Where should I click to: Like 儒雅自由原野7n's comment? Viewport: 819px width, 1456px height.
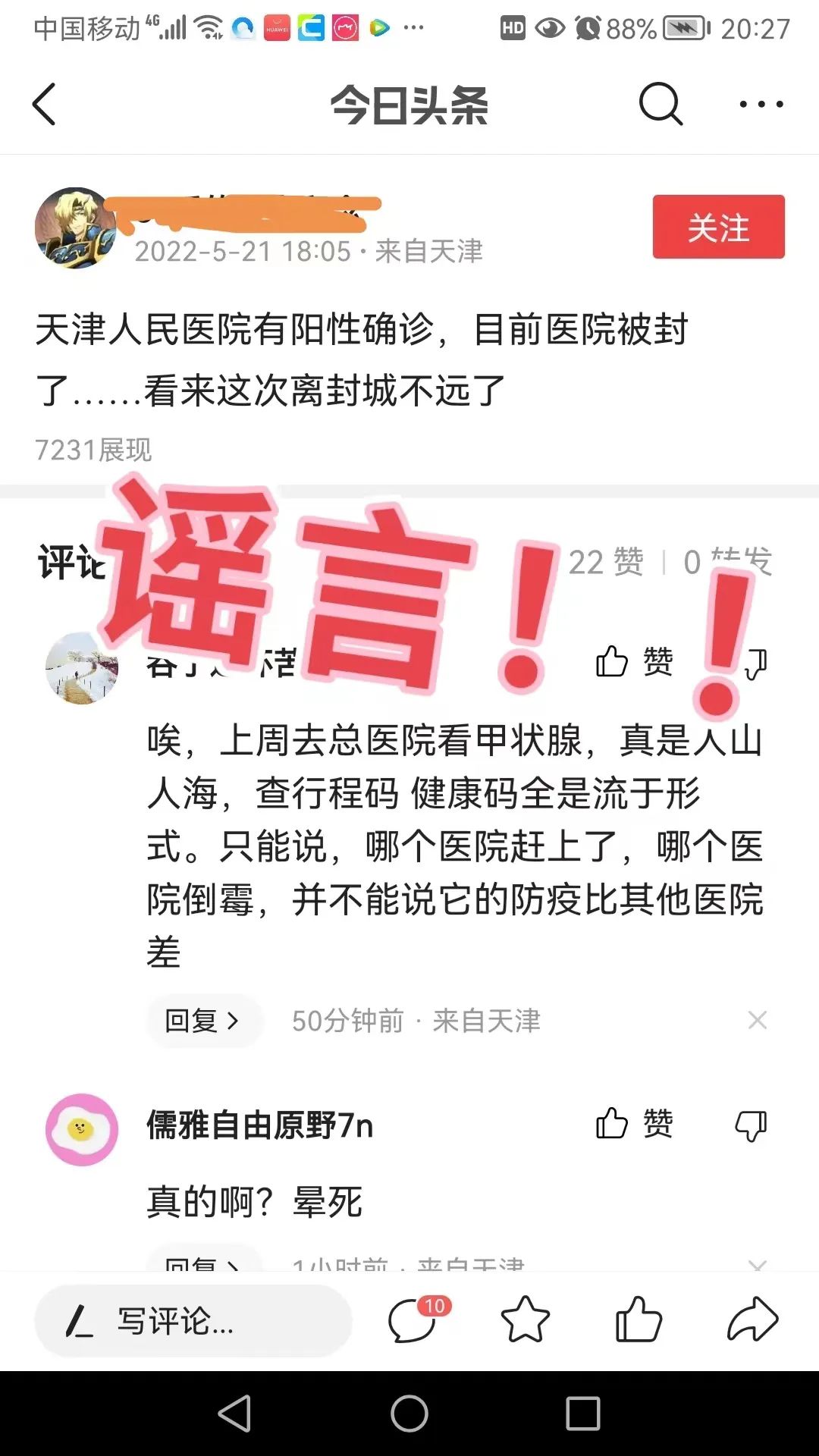[634, 1123]
